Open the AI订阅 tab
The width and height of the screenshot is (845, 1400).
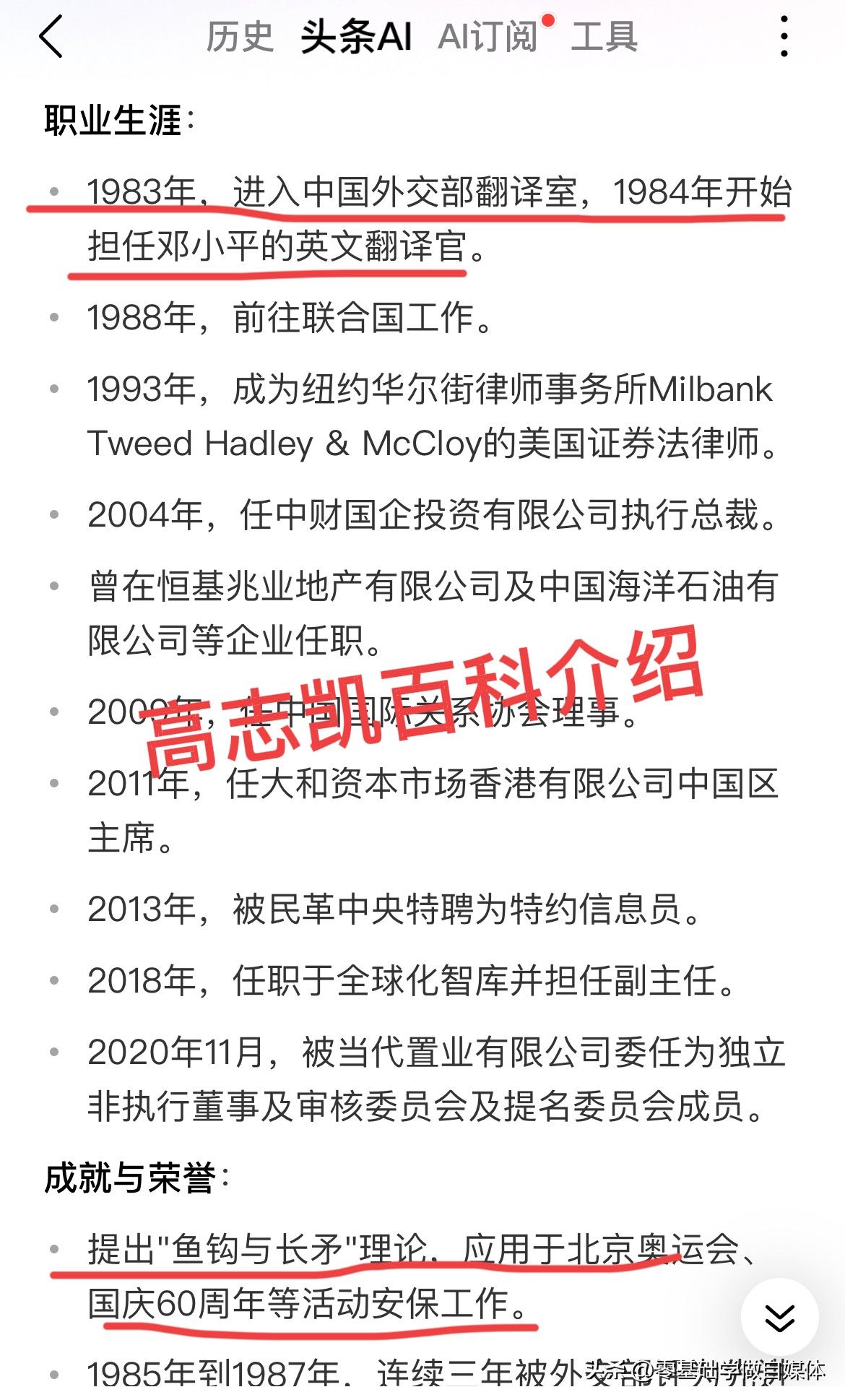pos(488,37)
